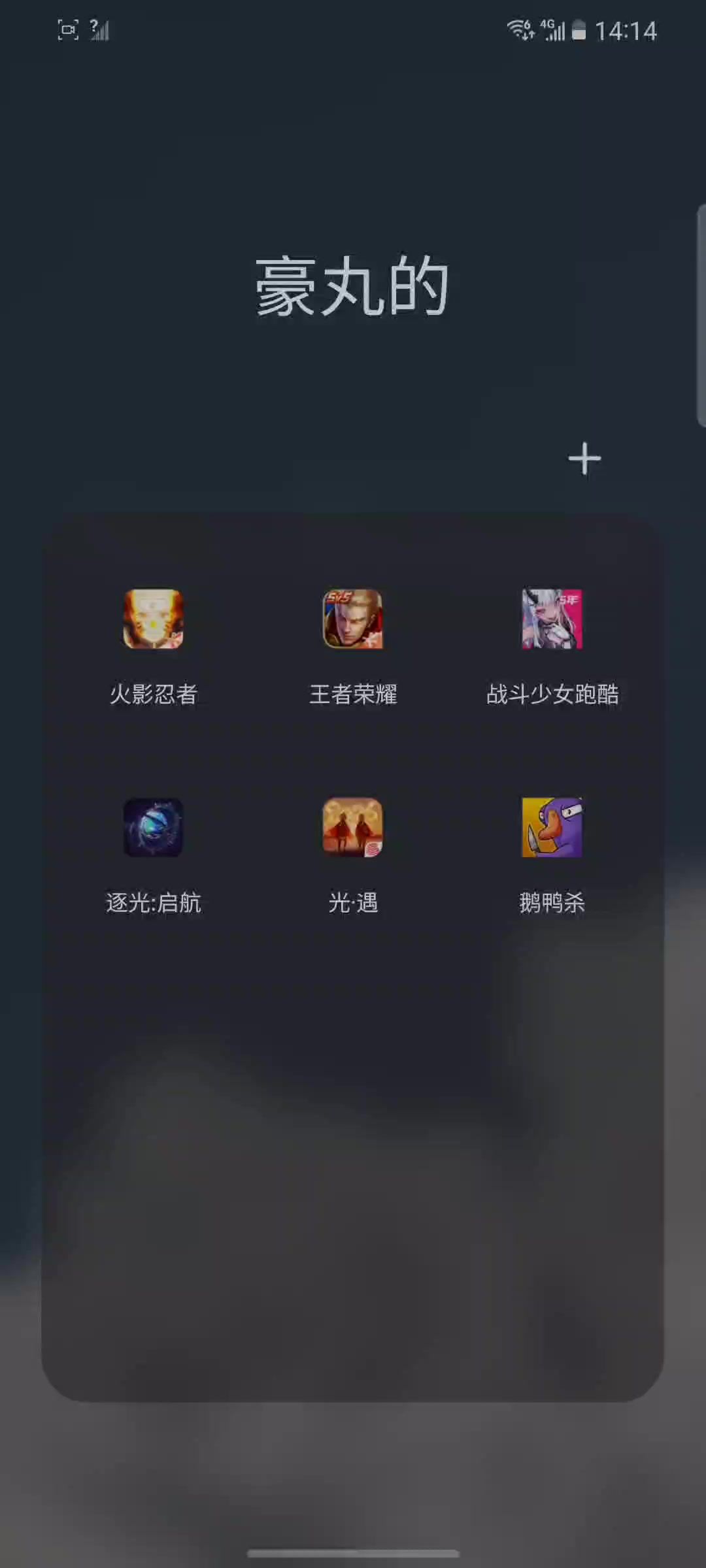Viewport: 706px width, 1568px height.
Task: Tap folder name 豪丸的 to rename
Action: (352, 286)
